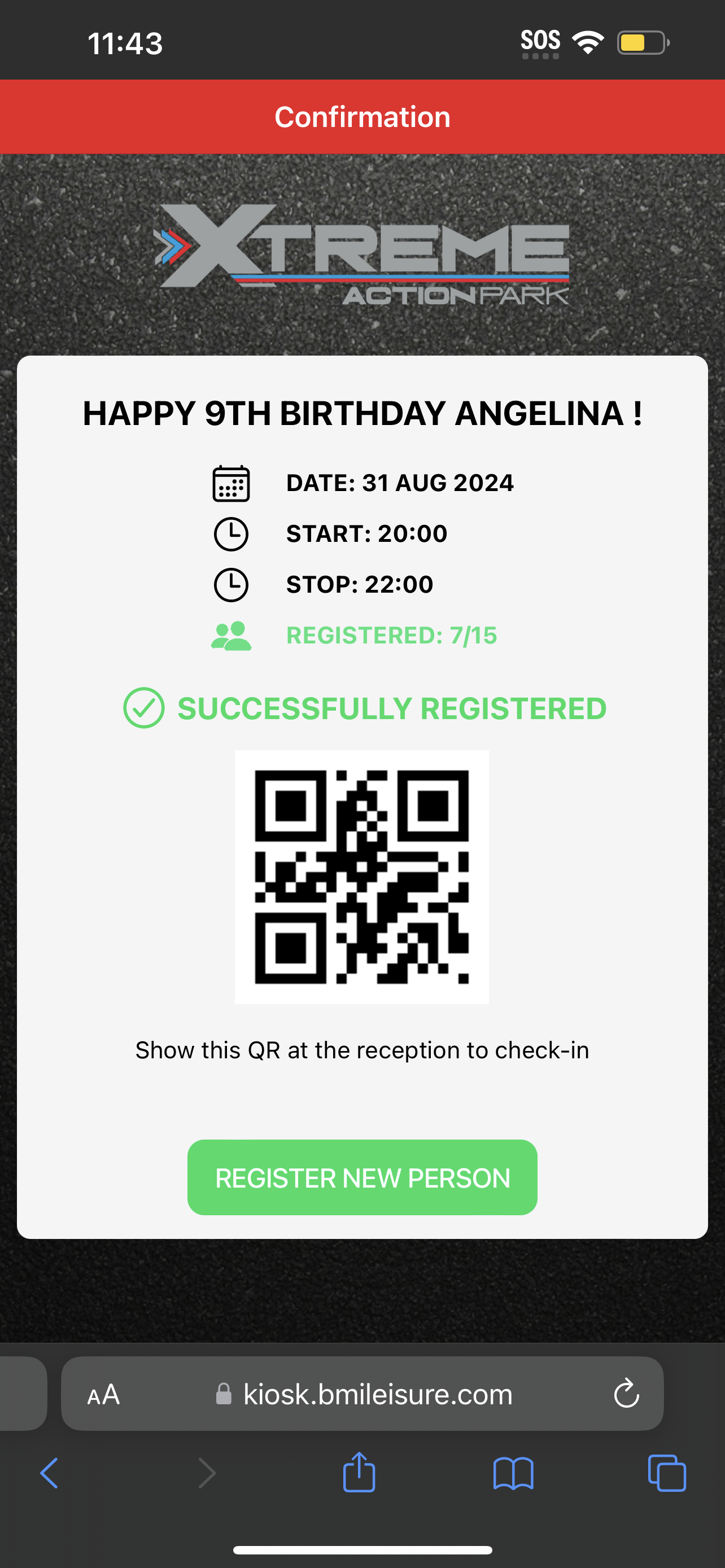Screen dimensions: 725x1568
Task: Share this confirmation page
Action: coord(359,1473)
